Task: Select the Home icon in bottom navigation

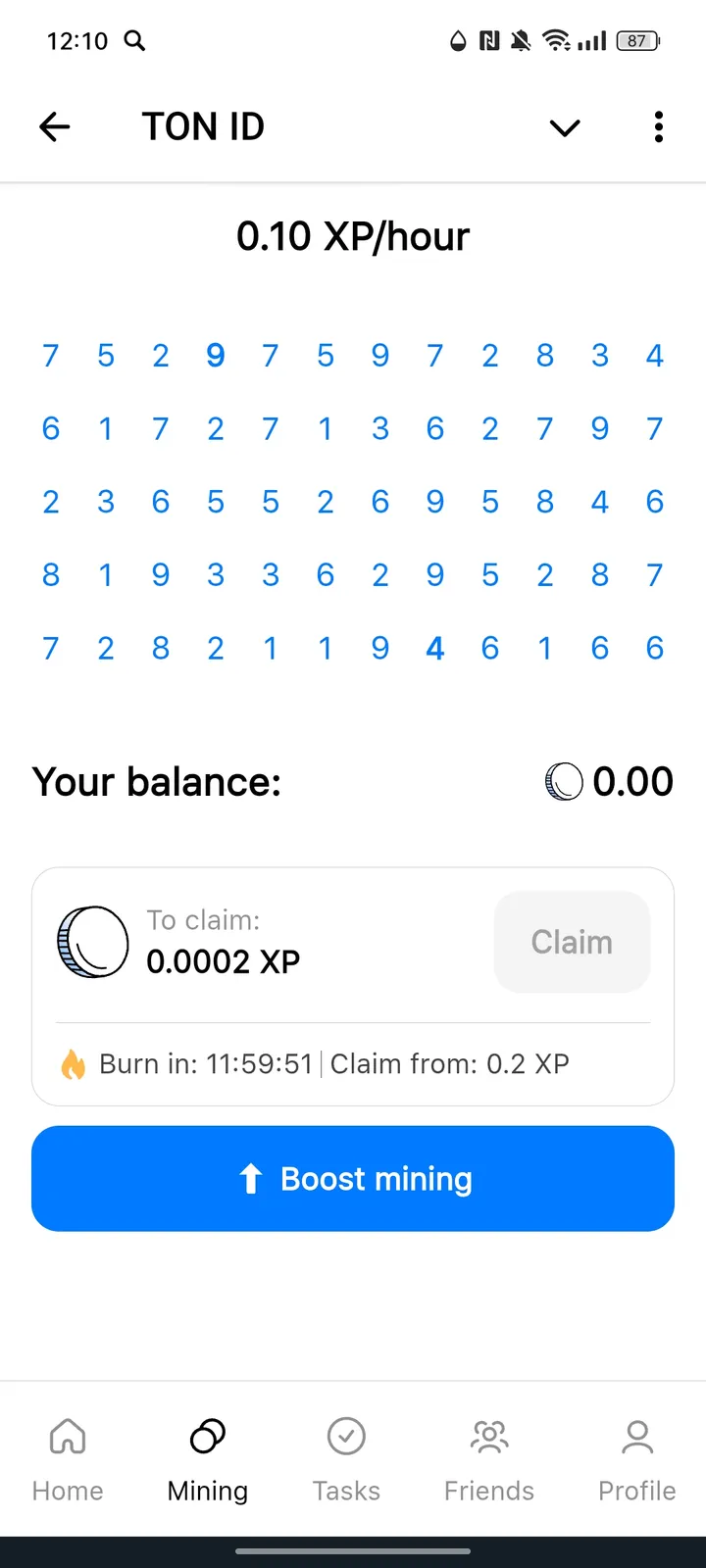Action: (x=67, y=1437)
